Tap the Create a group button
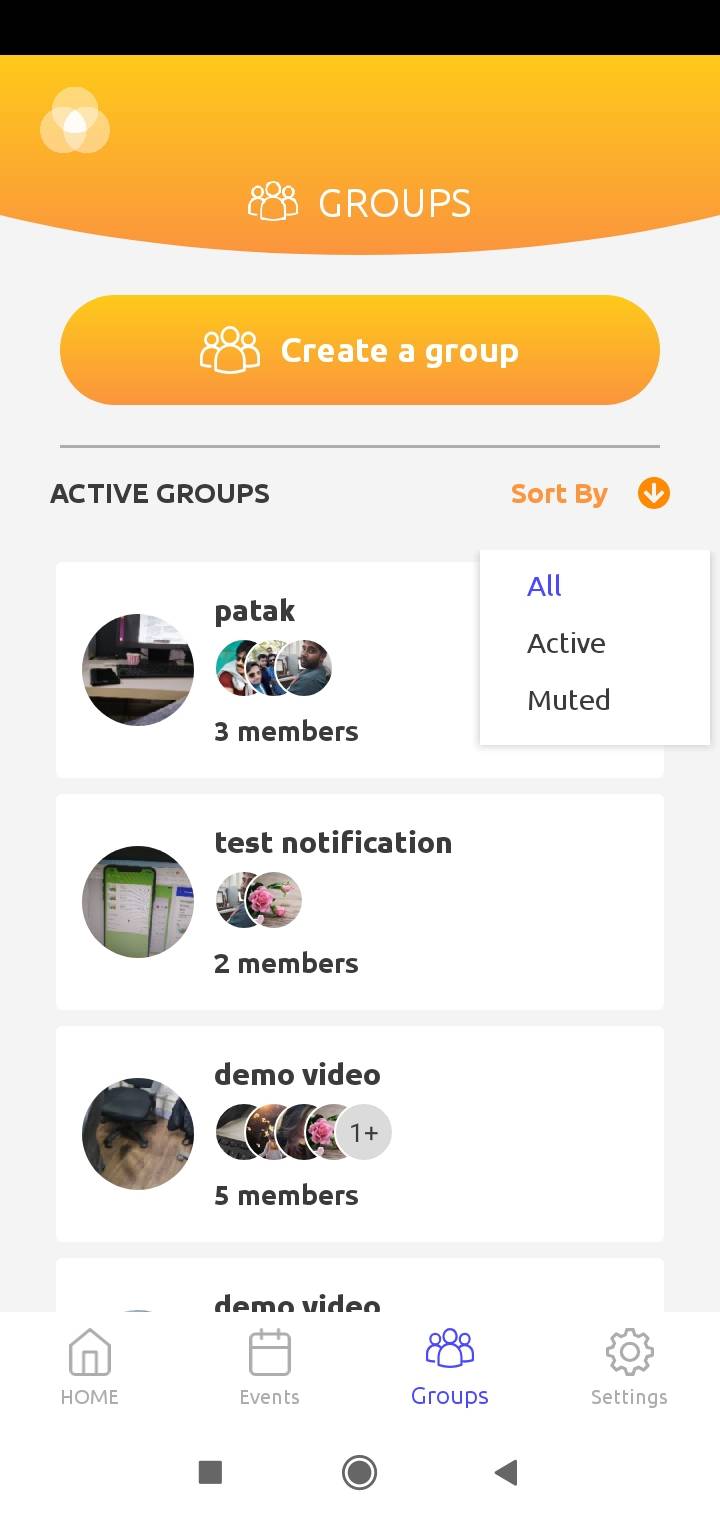720x1520 pixels. tap(360, 350)
